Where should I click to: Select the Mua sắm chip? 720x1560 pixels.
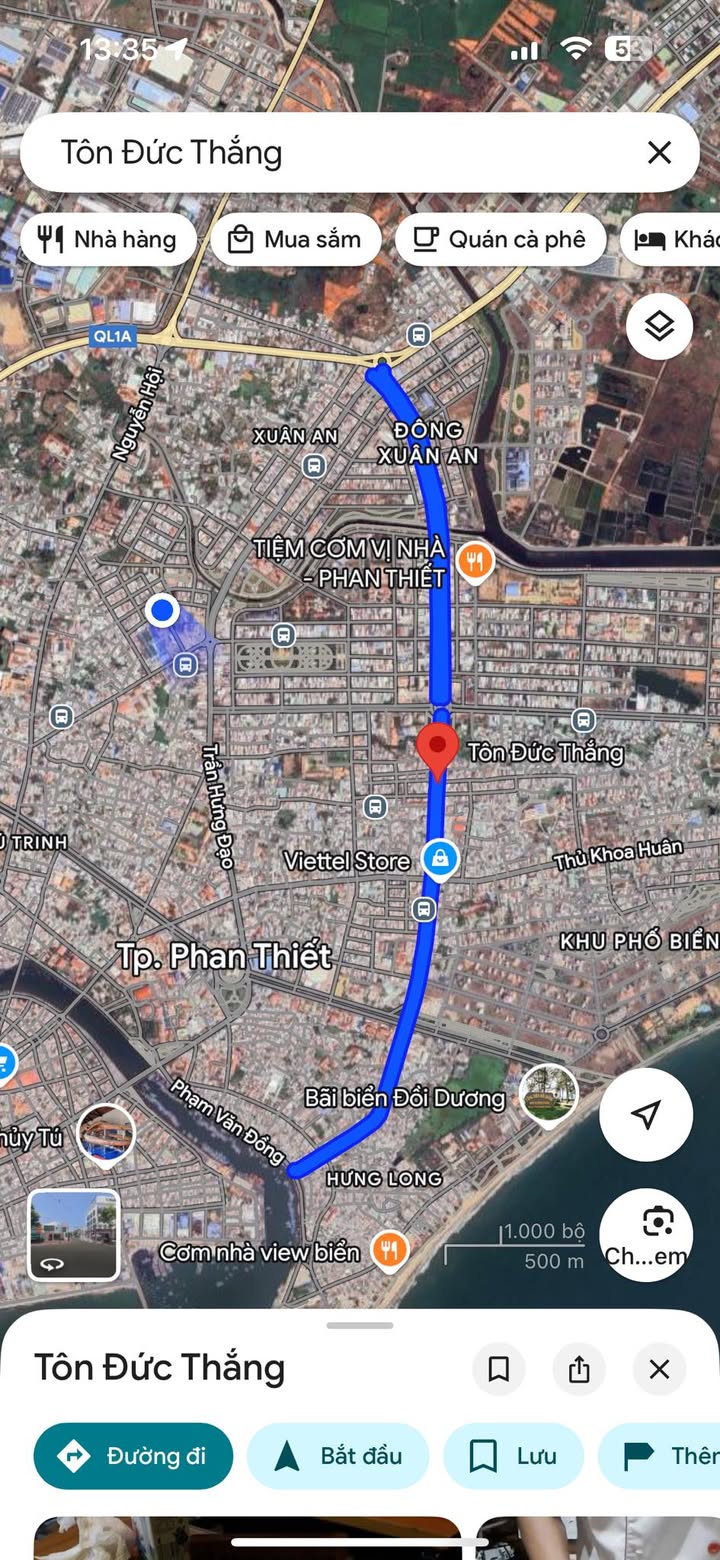295,239
